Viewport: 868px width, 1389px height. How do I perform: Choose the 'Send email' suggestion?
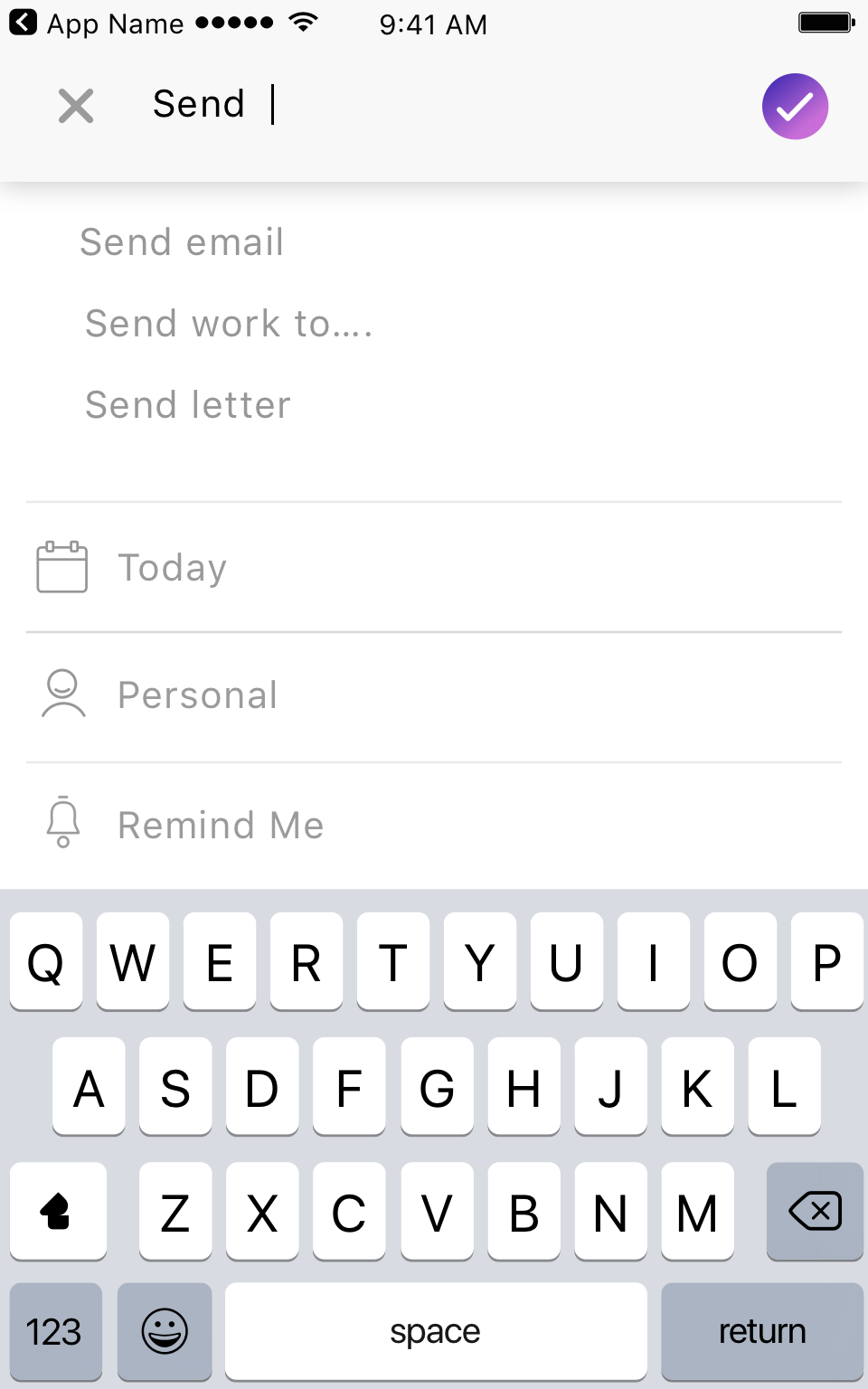pos(182,242)
